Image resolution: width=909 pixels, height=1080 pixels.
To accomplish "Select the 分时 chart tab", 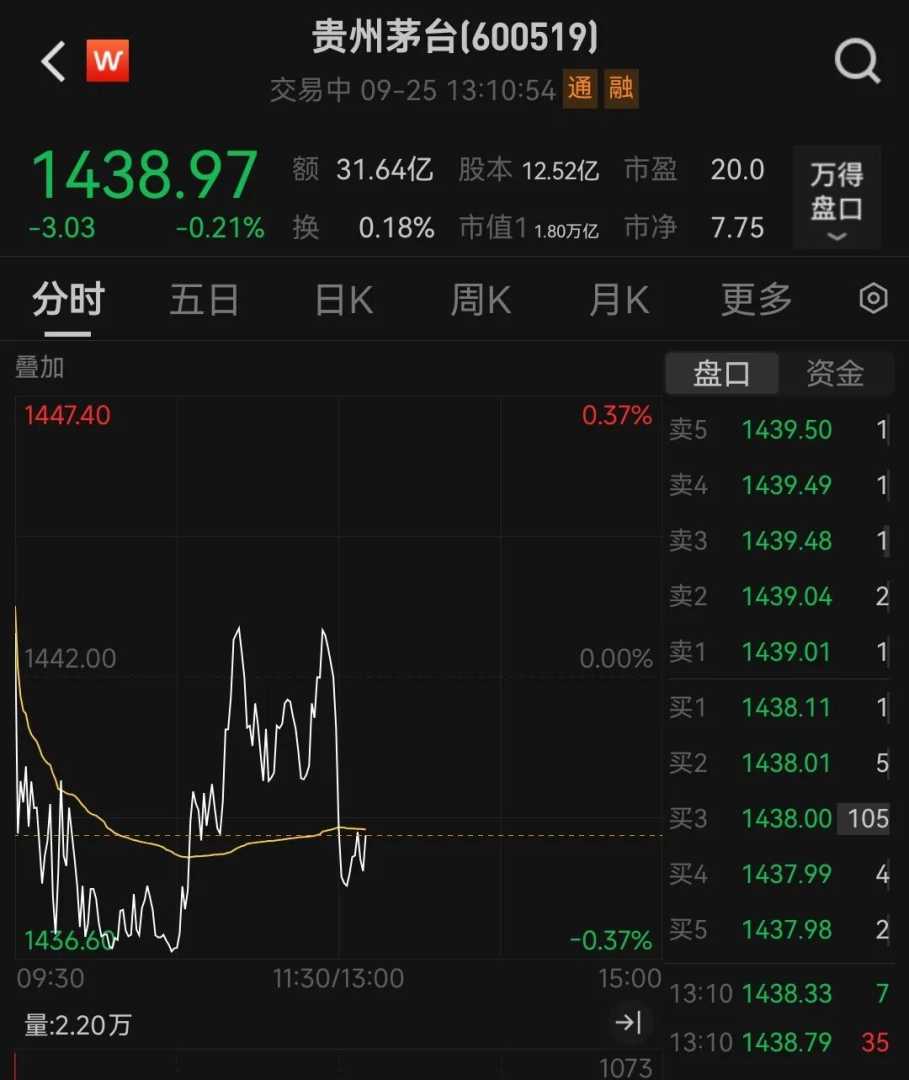I will tap(68, 300).
